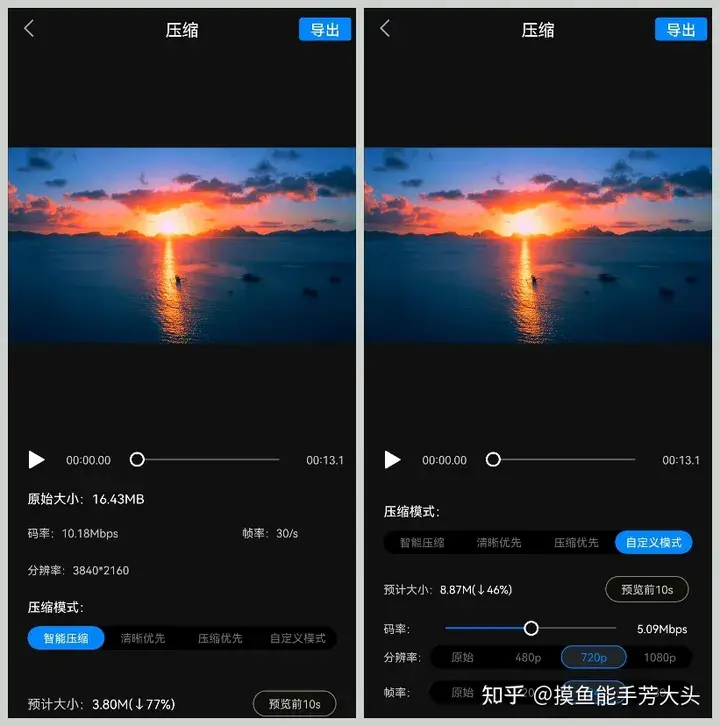Tap the 导出 export button on the left screen
Screen dimensions: 720x726
click(325, 29)
